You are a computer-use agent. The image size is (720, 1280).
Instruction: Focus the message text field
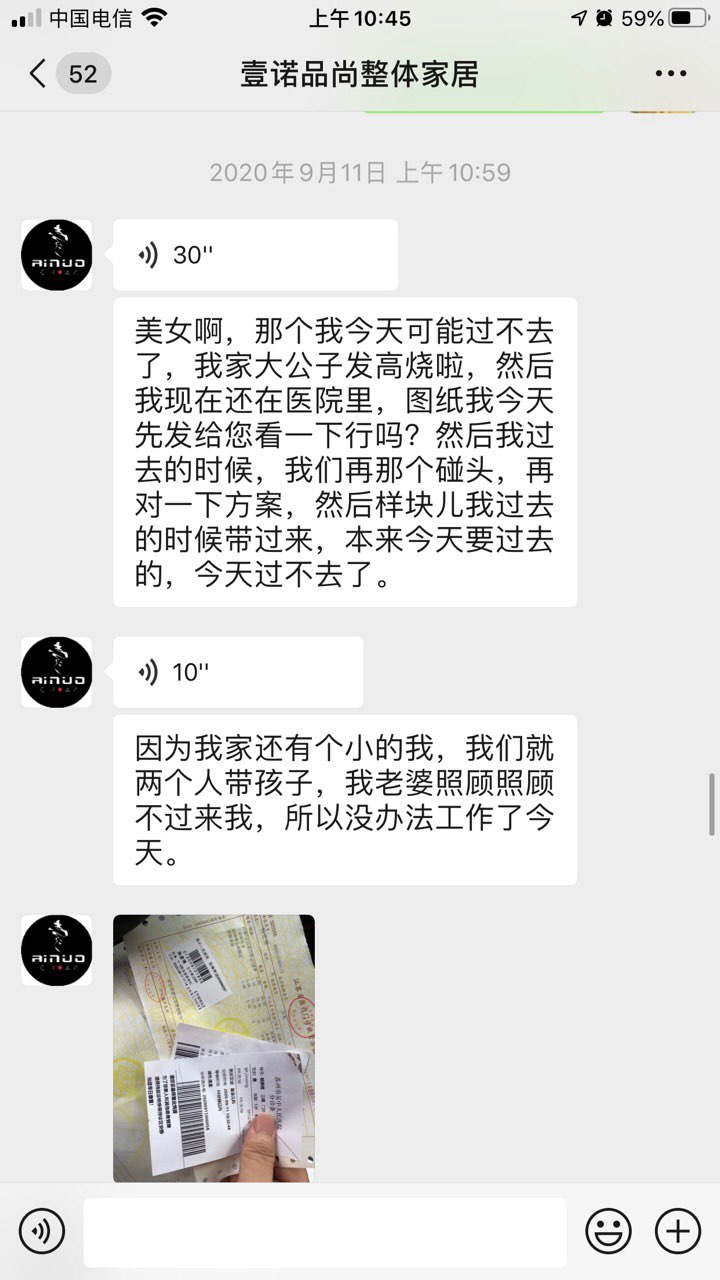(x=325, y=1232)
